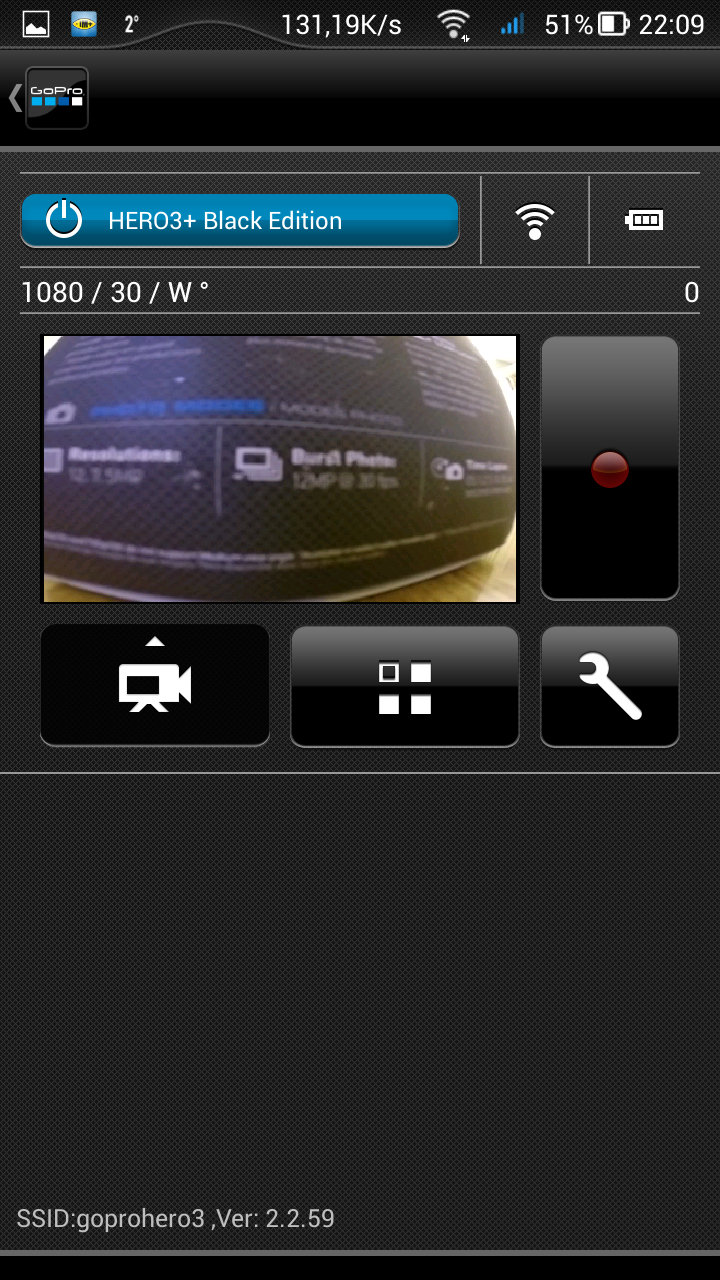Start recording with the red shutter button
This screenshot has height=1280, width=720.
coord(609,468)
